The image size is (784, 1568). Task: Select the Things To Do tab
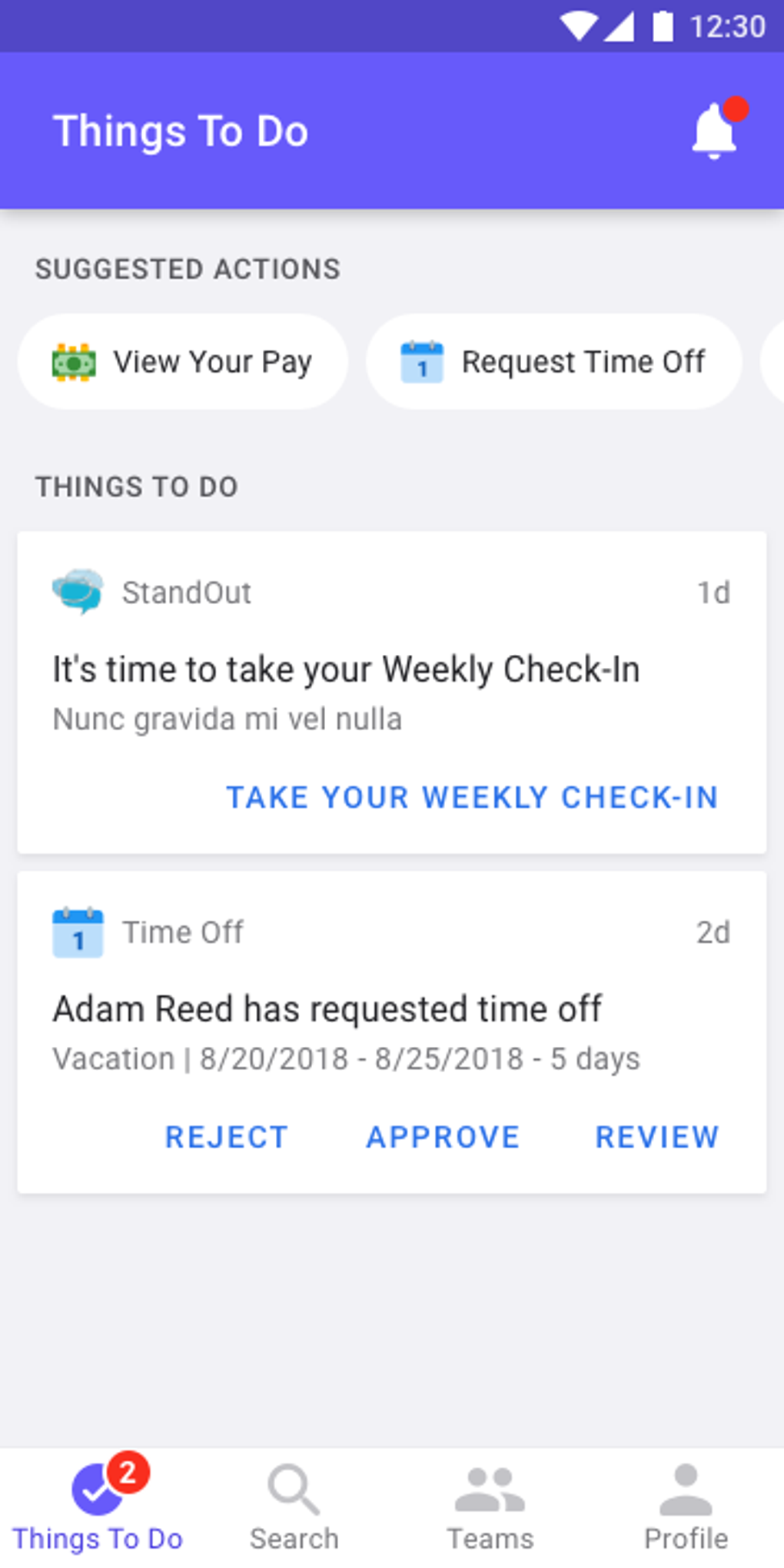tap(98, 1508)
